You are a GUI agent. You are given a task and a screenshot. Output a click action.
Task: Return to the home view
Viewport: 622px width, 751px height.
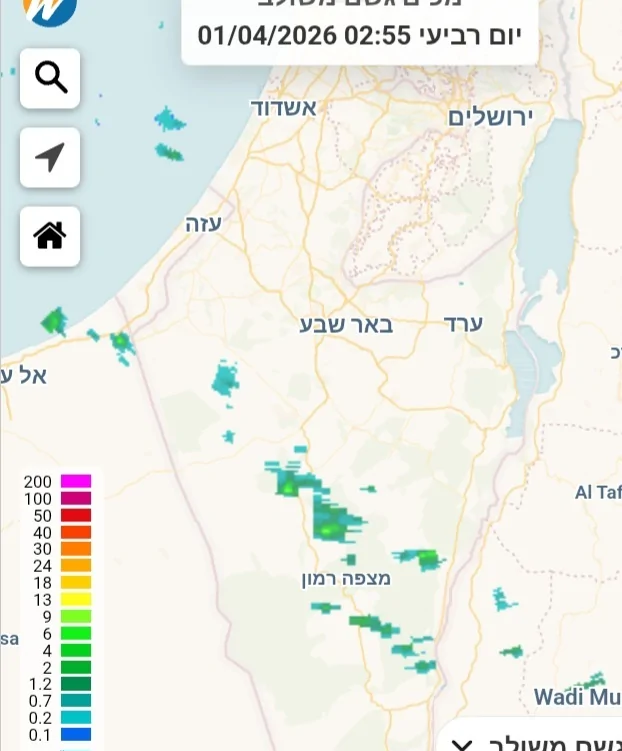50,236
